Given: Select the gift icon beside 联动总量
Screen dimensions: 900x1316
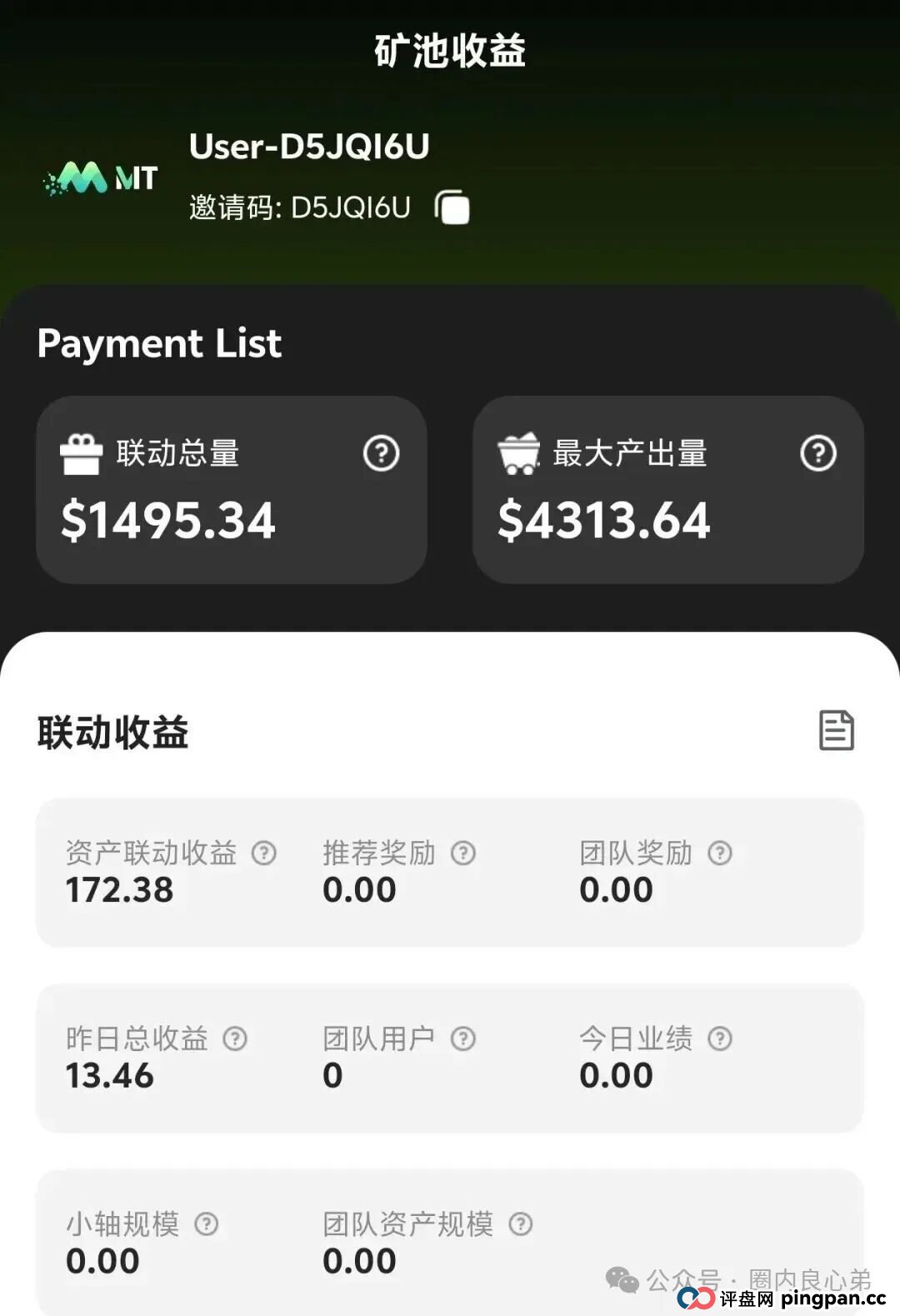Looking at the screenshot, I should [81, 452].
